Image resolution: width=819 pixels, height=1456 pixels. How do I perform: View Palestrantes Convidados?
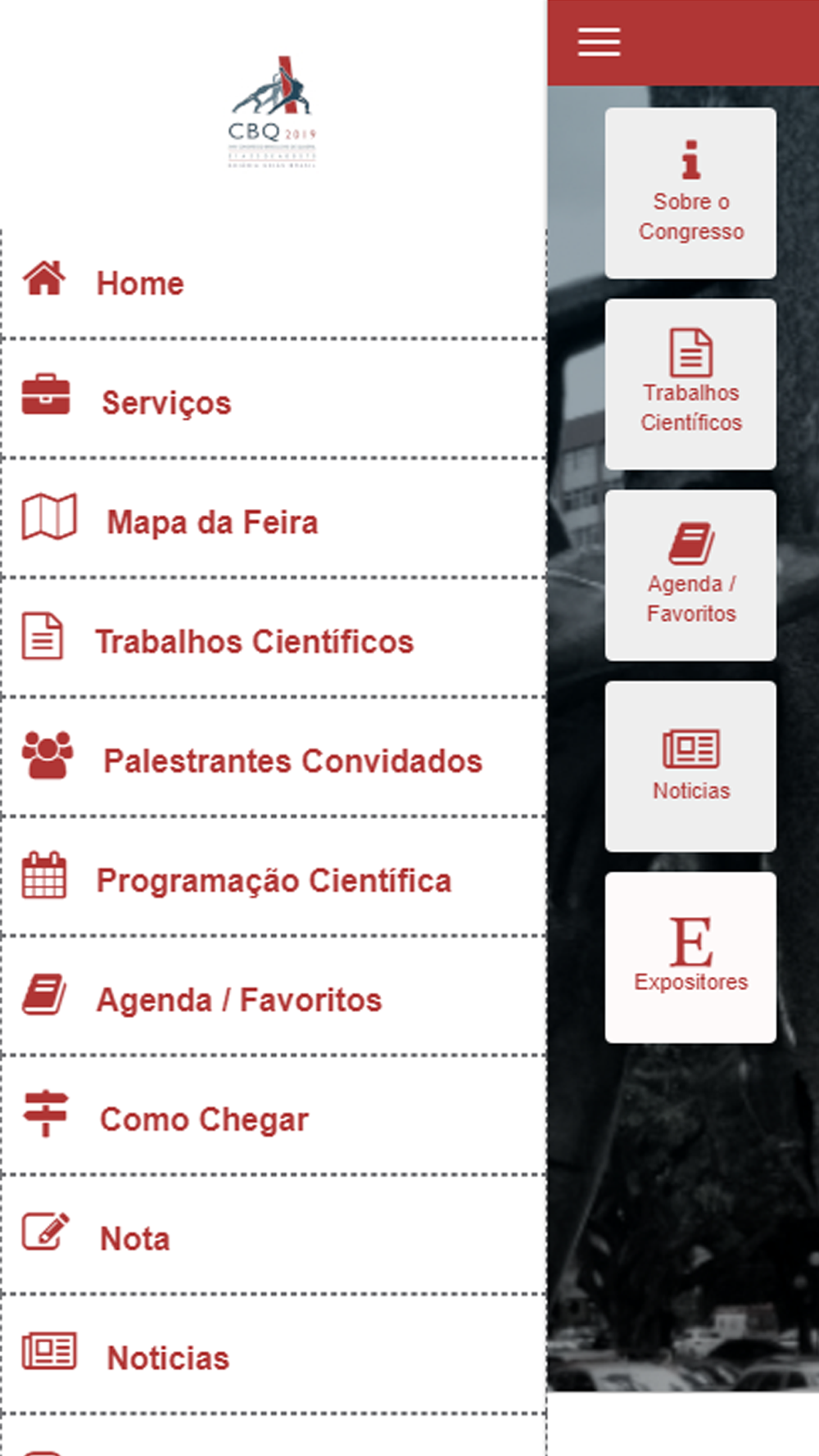coord(292,762)
